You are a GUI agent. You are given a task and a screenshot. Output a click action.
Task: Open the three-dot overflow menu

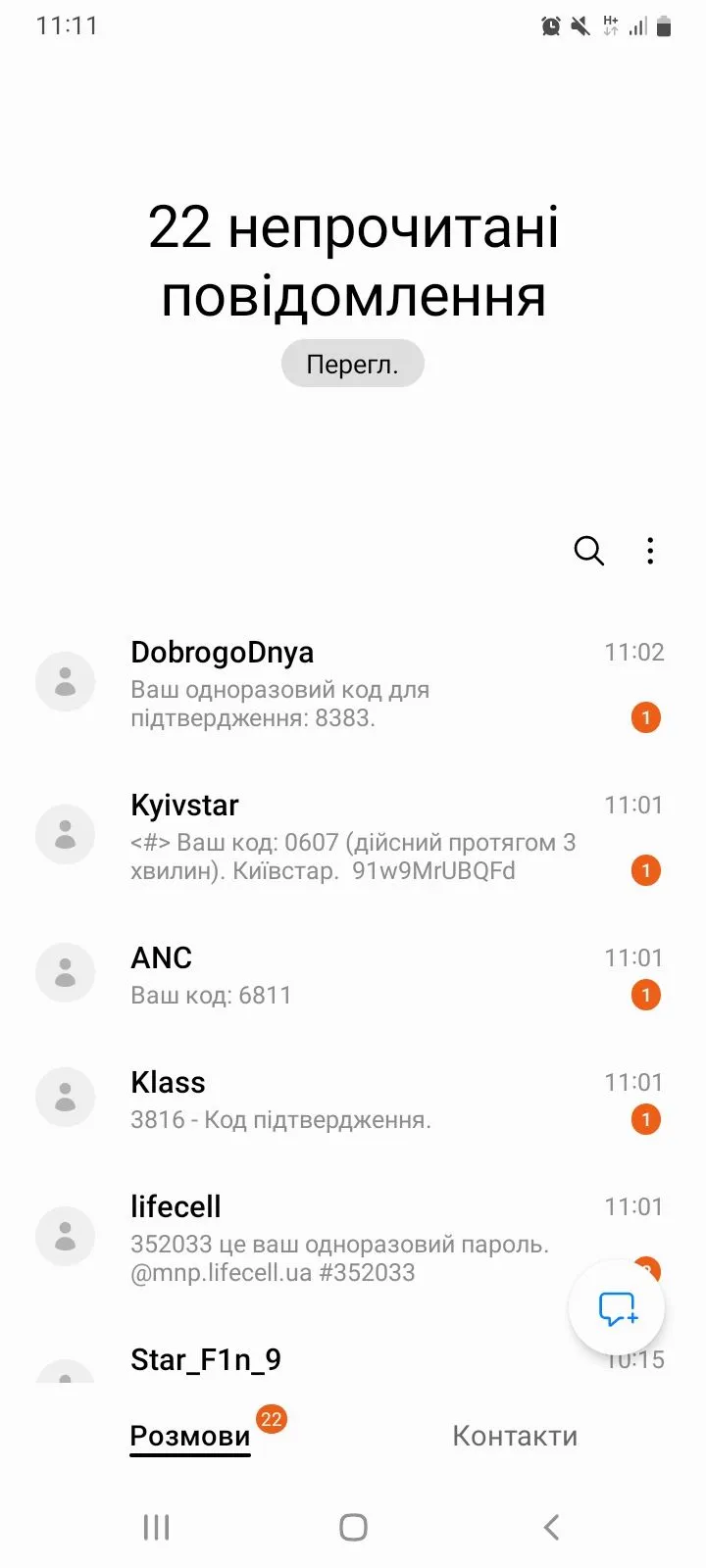[x=650, y=551]
